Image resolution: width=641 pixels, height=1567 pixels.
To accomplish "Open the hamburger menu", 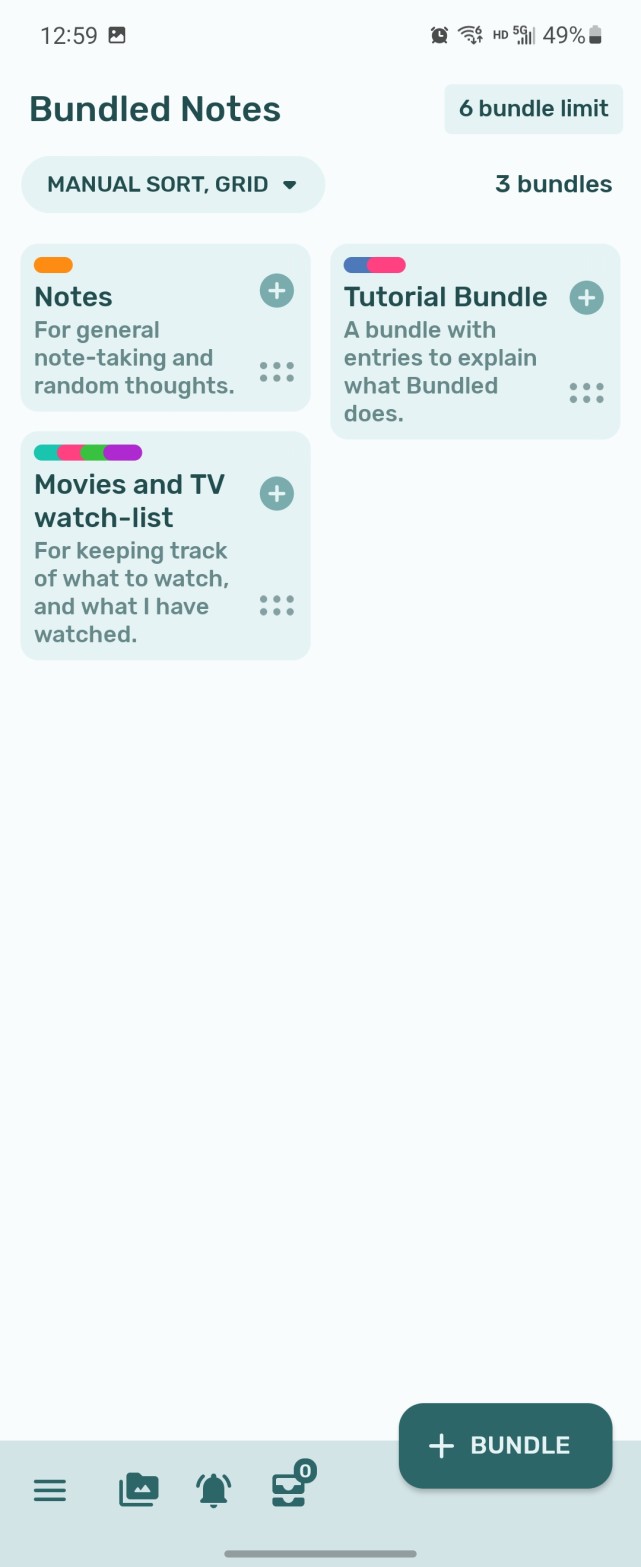I will (x=50, y=1491).
